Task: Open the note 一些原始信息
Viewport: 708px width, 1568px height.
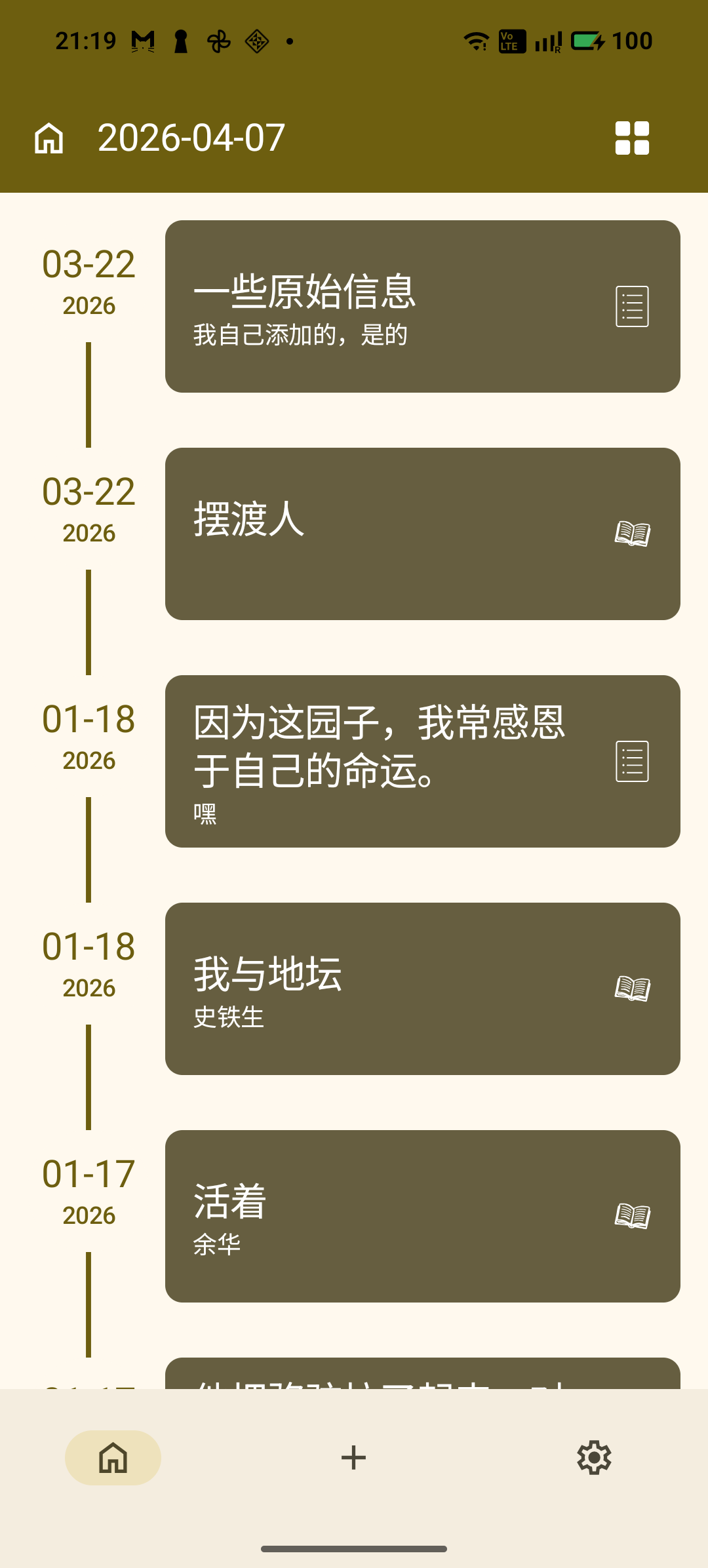Action: [422, 306]
